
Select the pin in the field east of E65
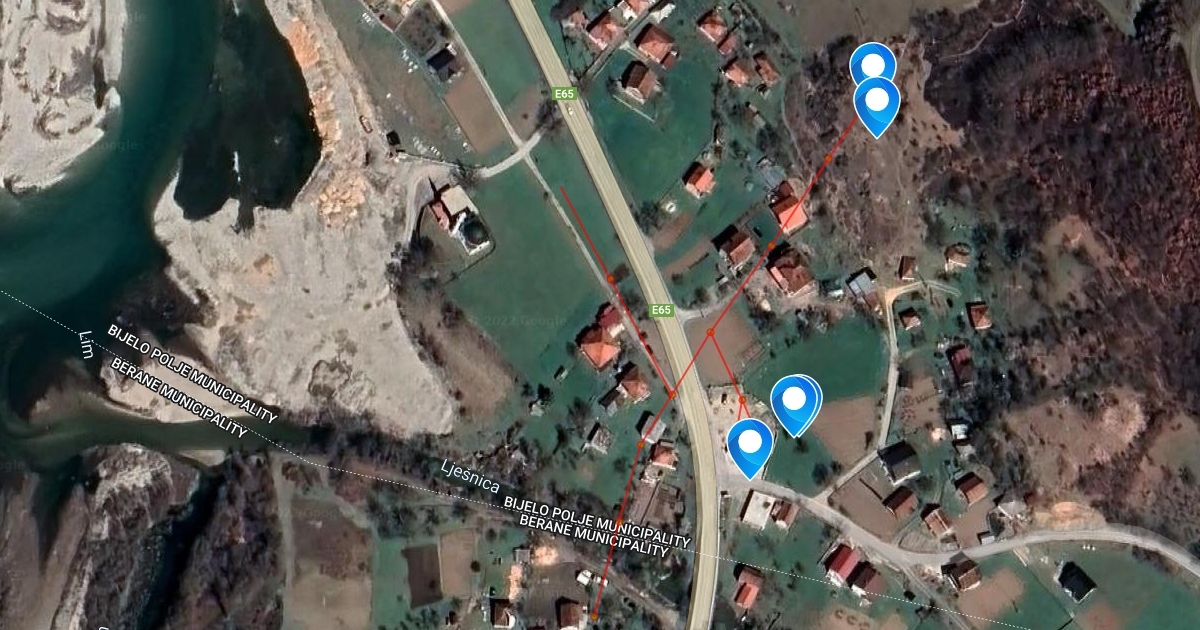pos(795,404)
